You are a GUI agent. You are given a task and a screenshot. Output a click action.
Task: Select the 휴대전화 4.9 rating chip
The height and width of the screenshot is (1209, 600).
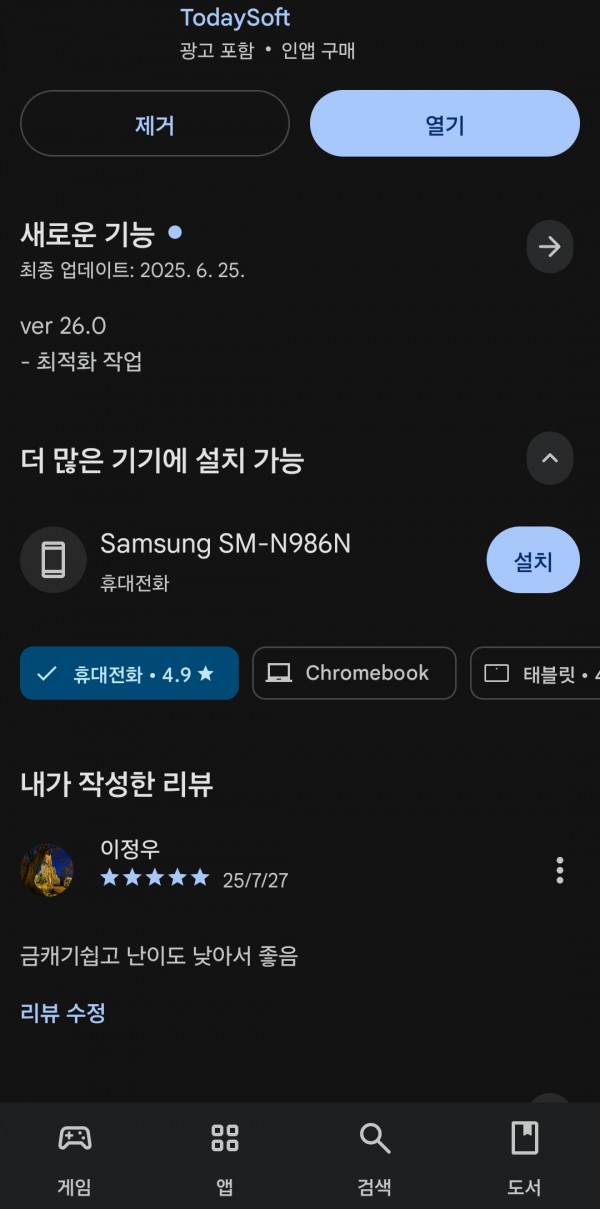pyautogui.click(x=129, y=673)
